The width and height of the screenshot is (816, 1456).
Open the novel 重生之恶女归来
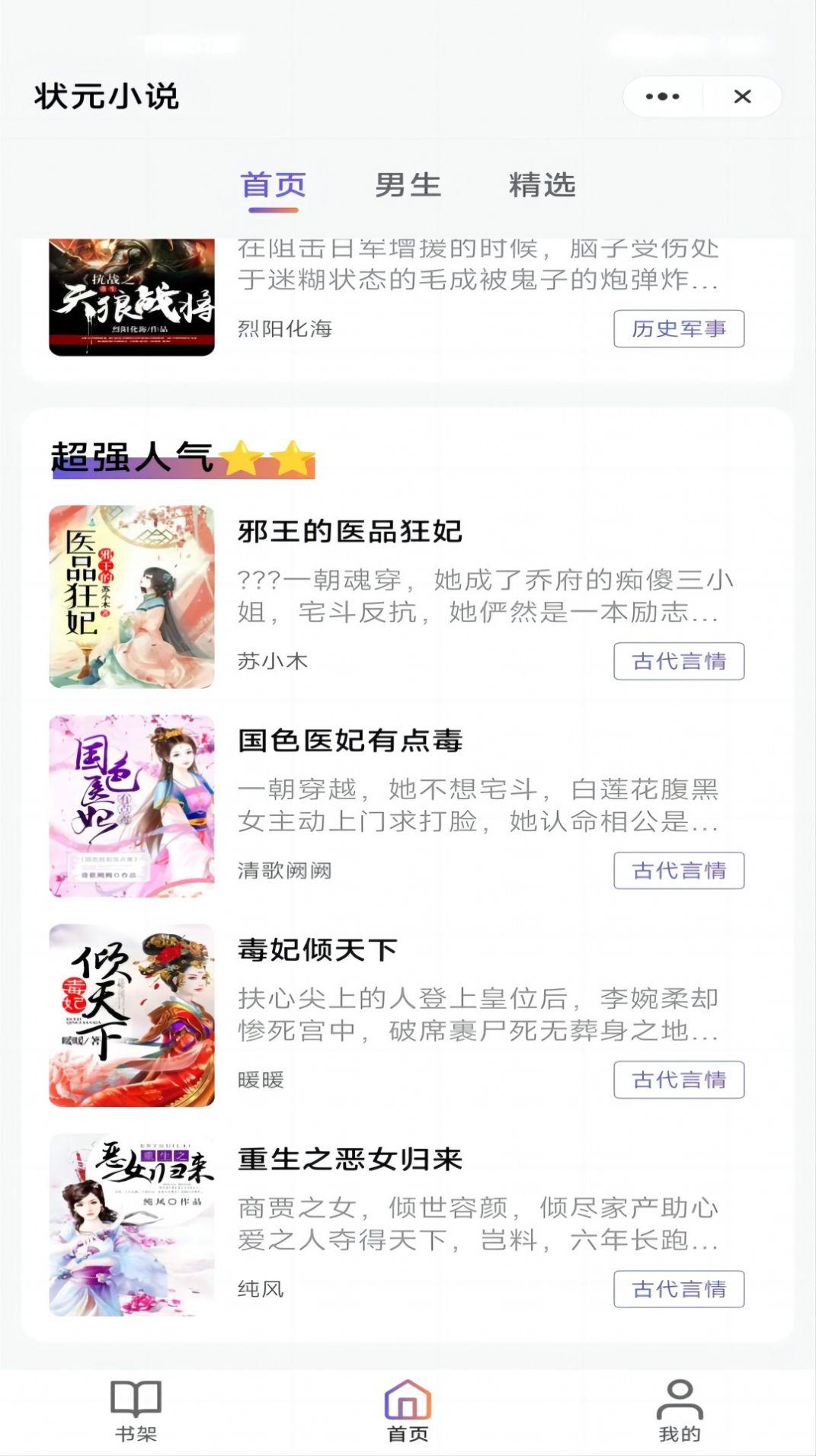(x=350, y=1160)
